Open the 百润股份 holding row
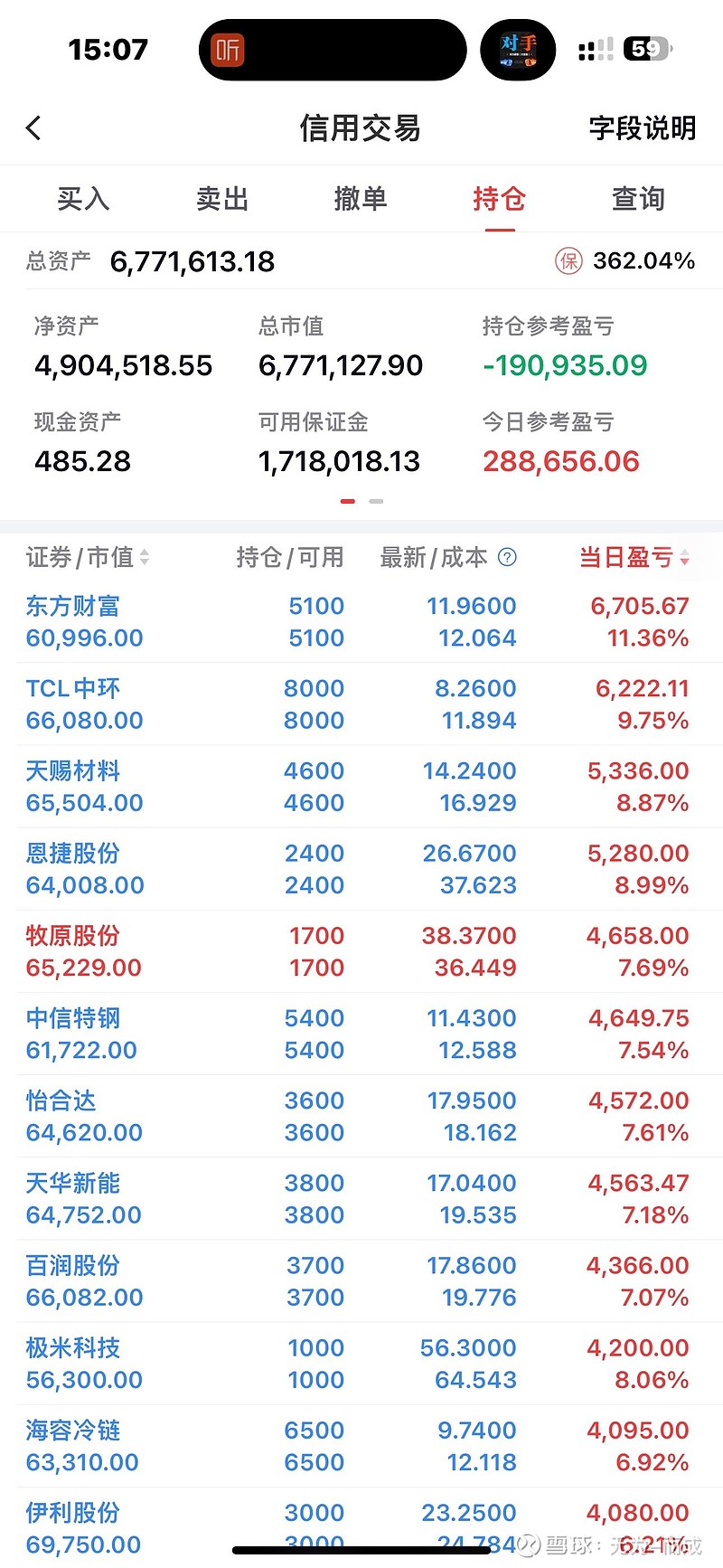The height and width of the screenshot is (1568, 723). [361, 1281]
